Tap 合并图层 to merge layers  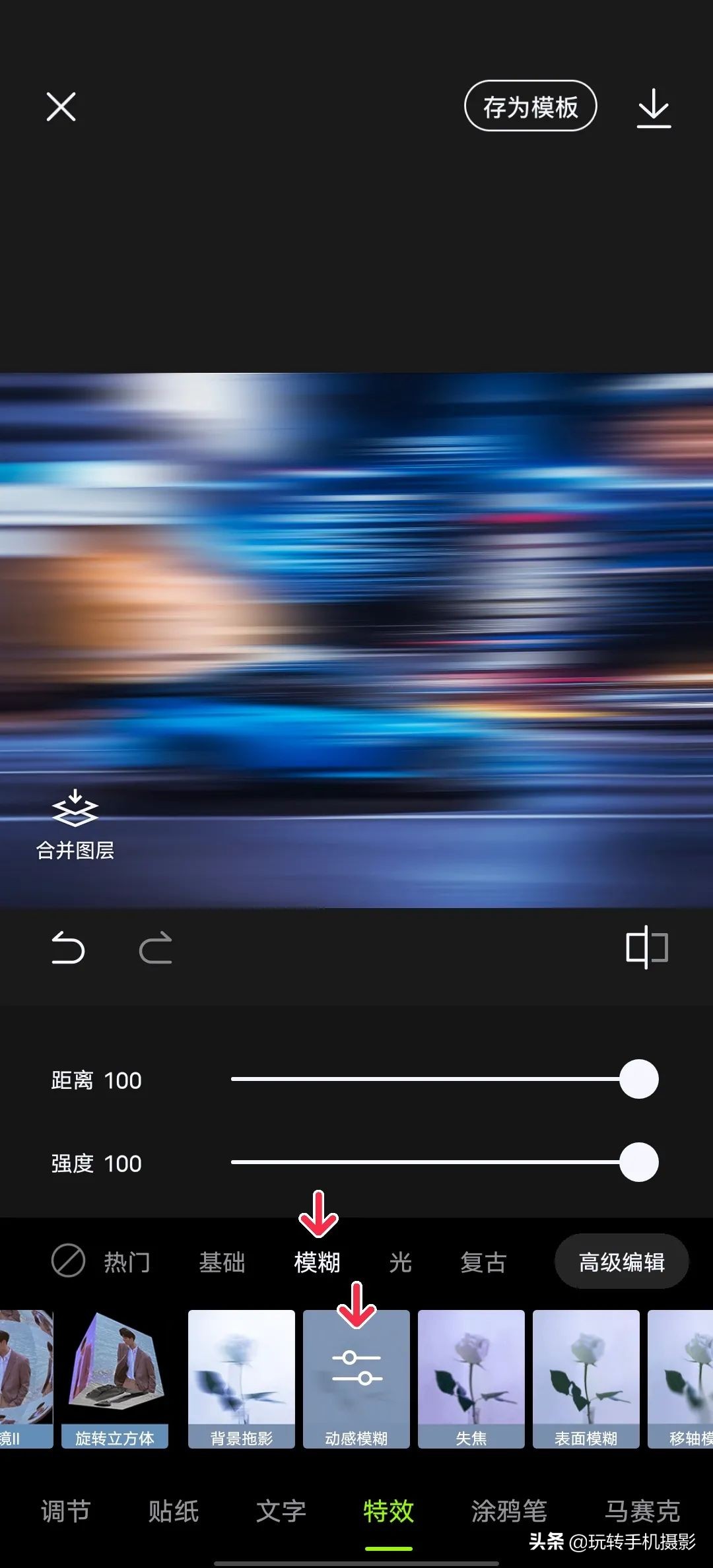tap(75, 824)
